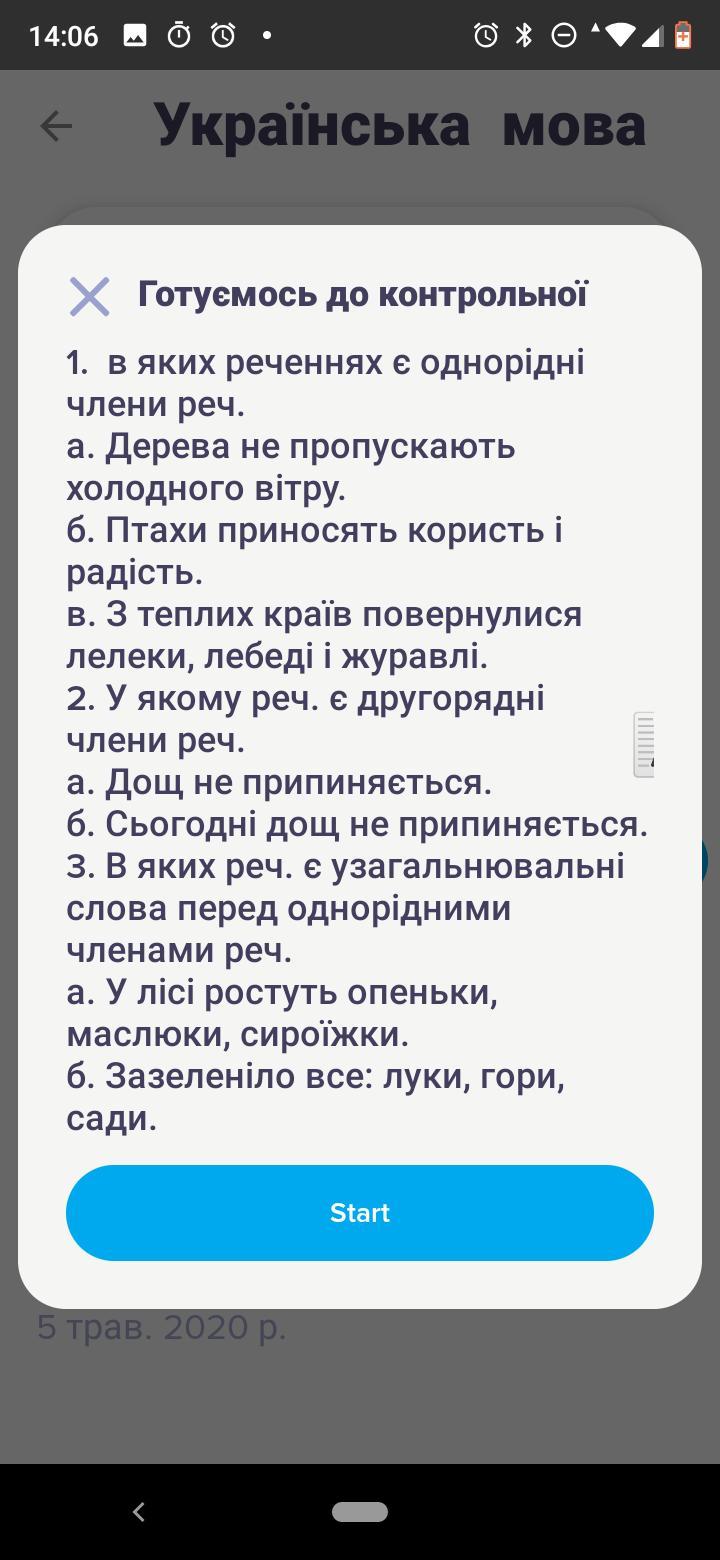Screen dimensions: 720x1560
Task: Tap the blue Start button
Action: click(360, 1212)
